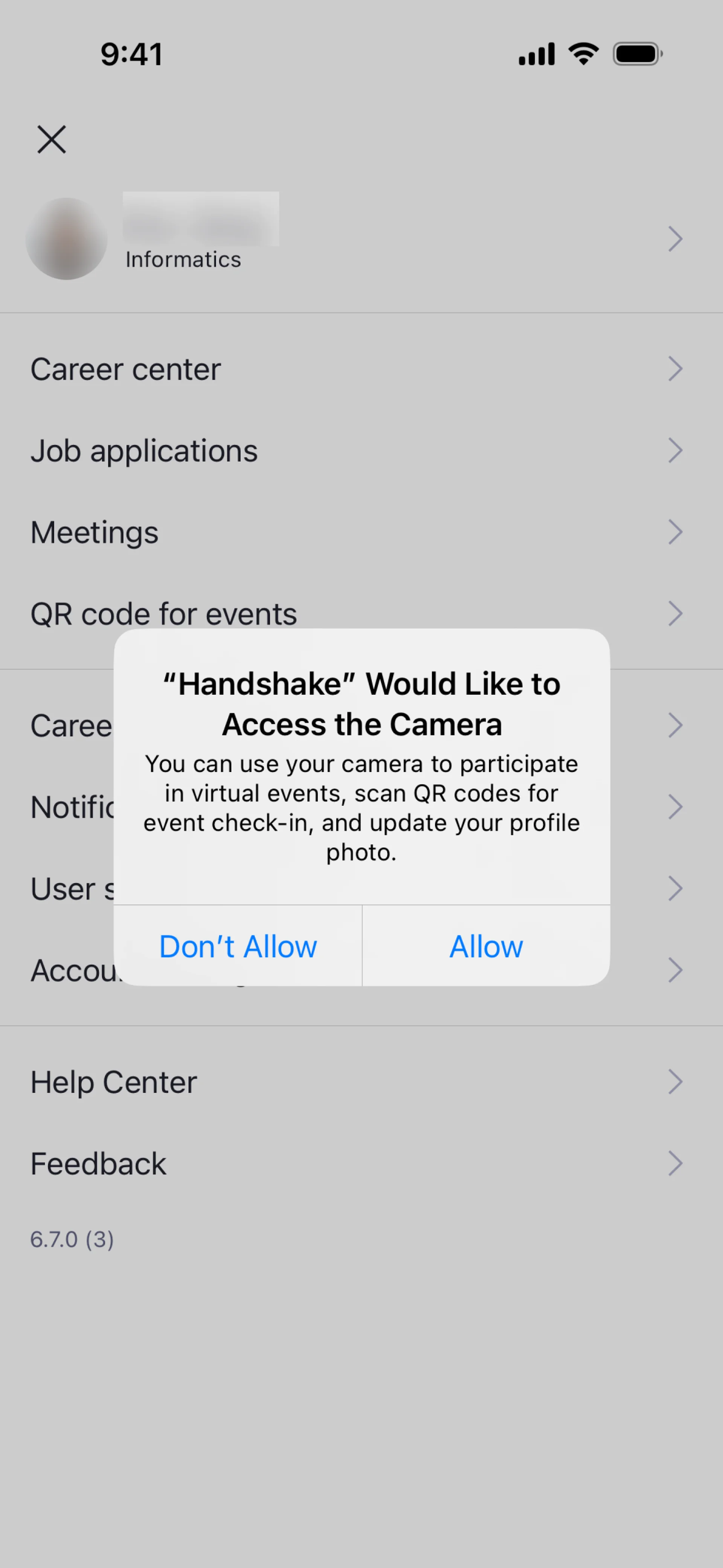
Task: Close the menu with X icon
Action: click(52, 139)
